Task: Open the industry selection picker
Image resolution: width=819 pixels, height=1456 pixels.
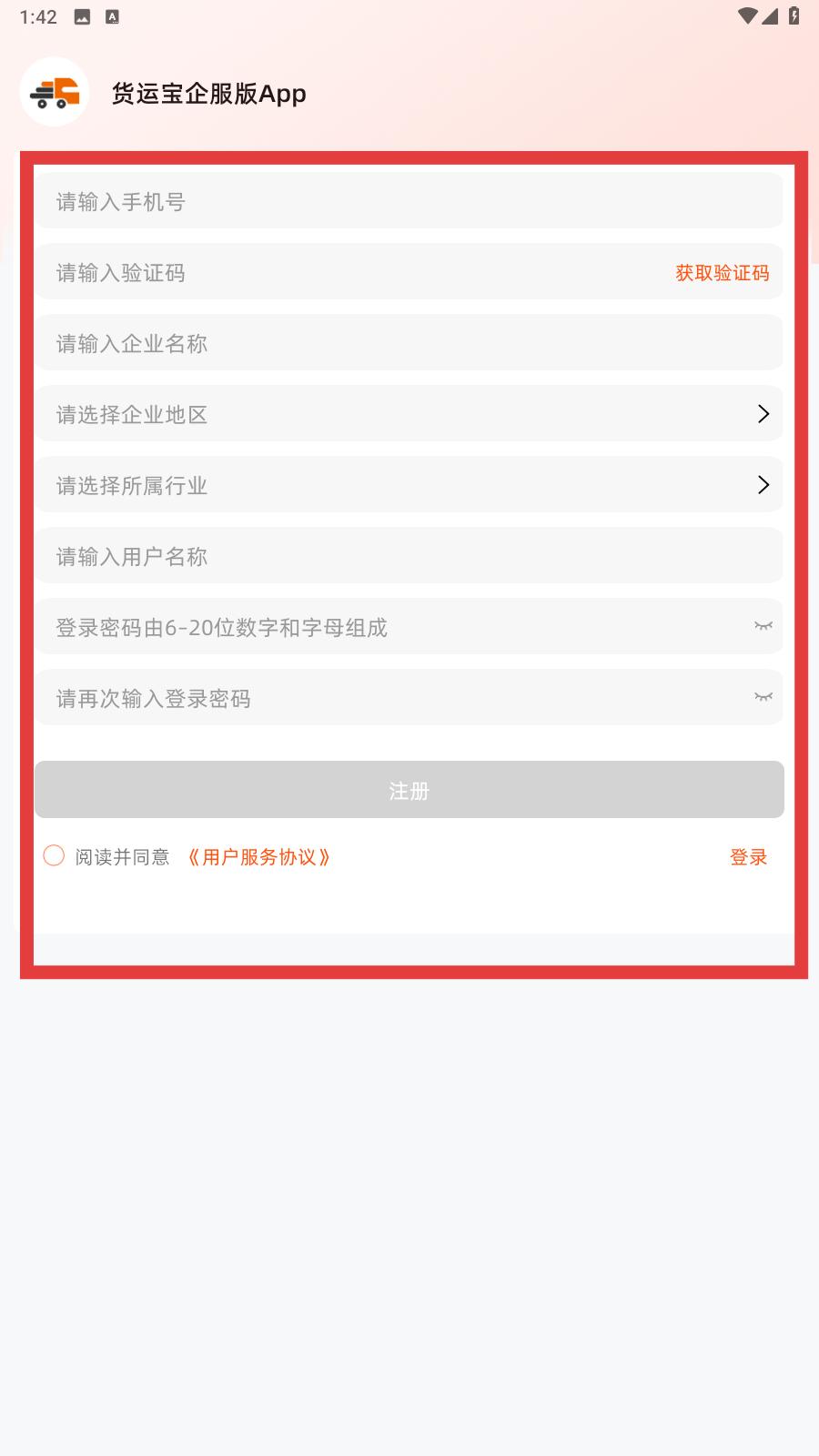Action: tap(409, 484)
